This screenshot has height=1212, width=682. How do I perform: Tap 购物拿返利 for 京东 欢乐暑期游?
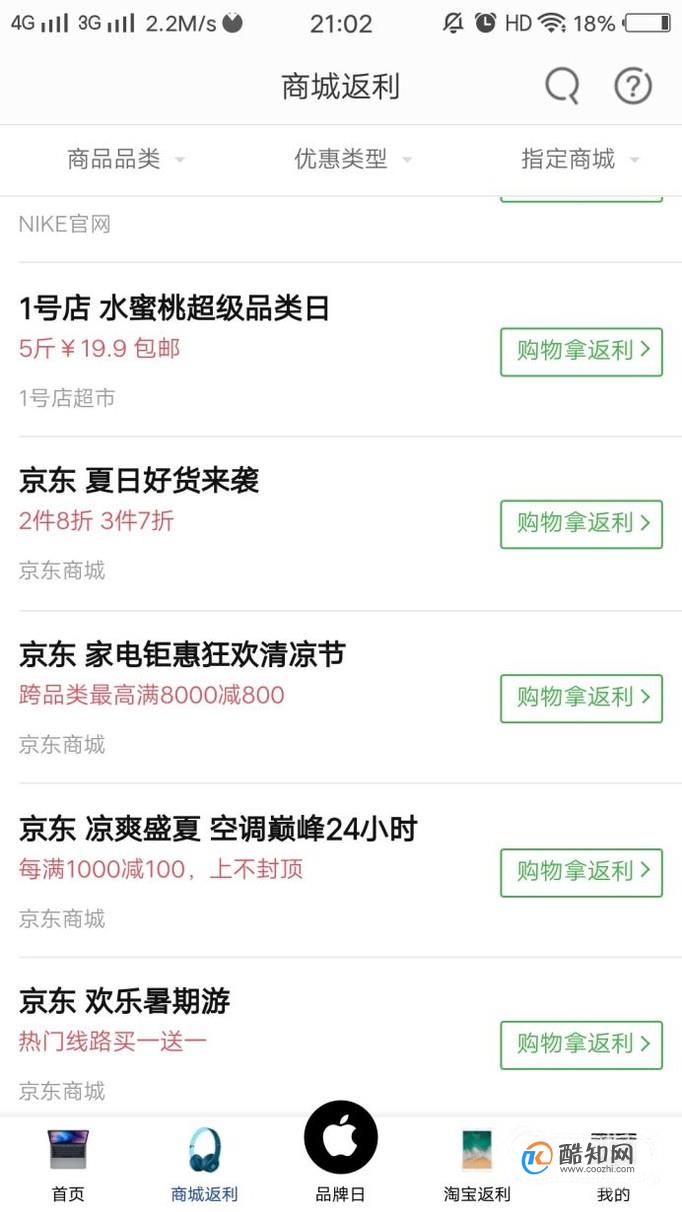click(581, 1045)
